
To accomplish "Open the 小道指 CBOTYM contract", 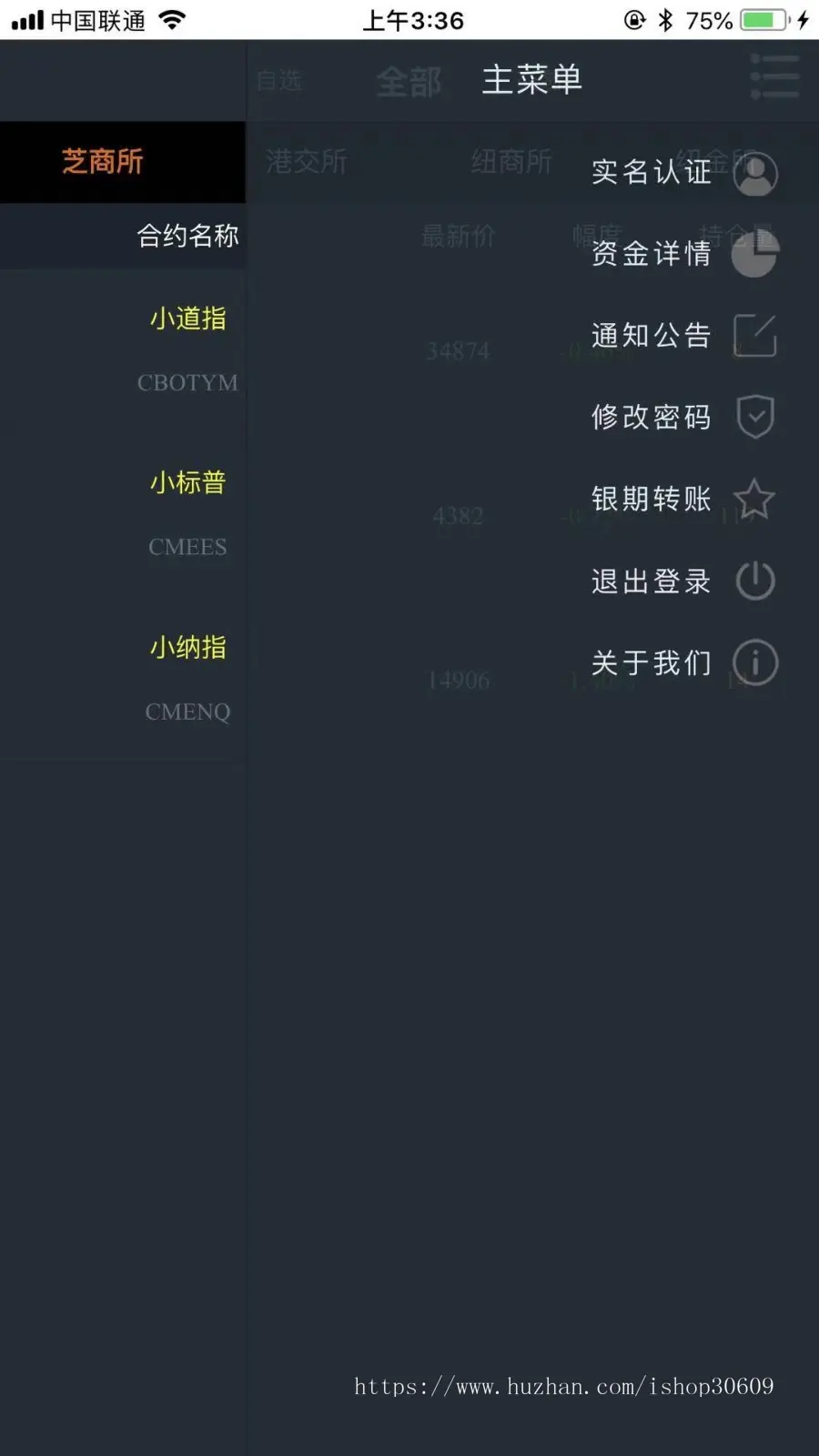I will 187,349.
